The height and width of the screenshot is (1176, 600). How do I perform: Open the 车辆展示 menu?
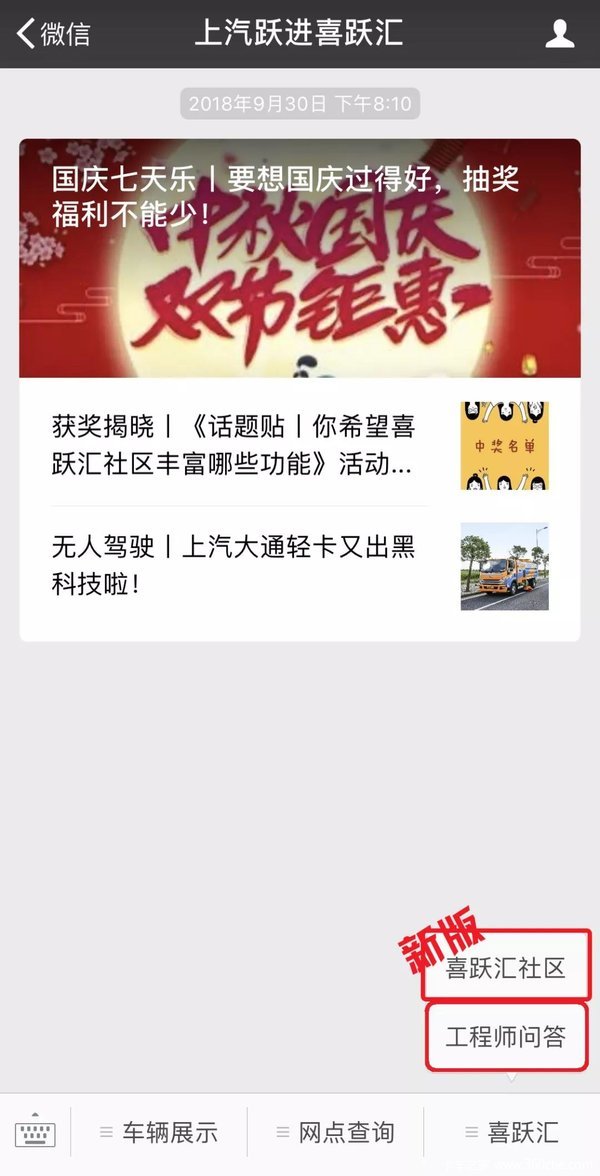point(159,1133)
